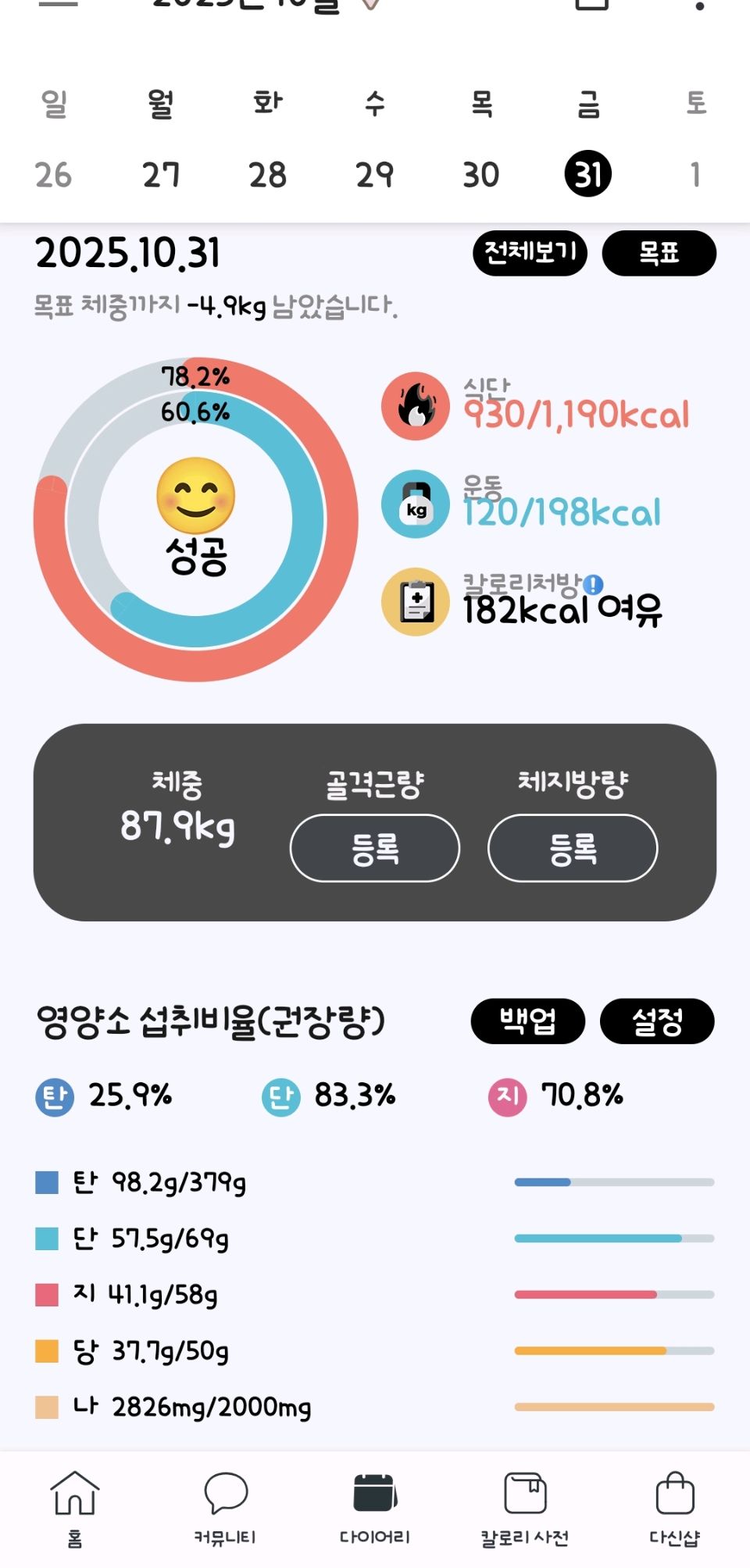Select date 30 in the week calendar
The height and width of the screenshot is (1568, 750).
480,174
